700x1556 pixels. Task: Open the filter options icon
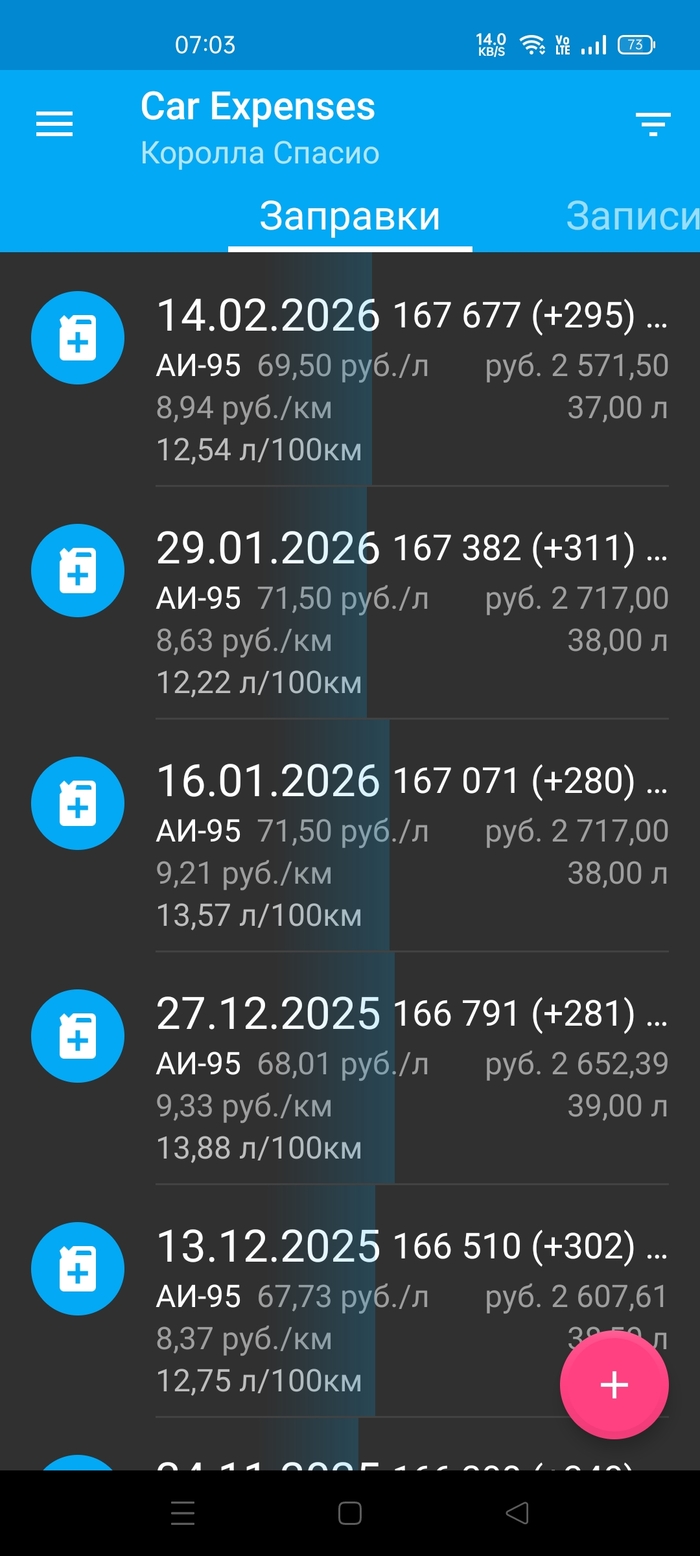(652, 124)
